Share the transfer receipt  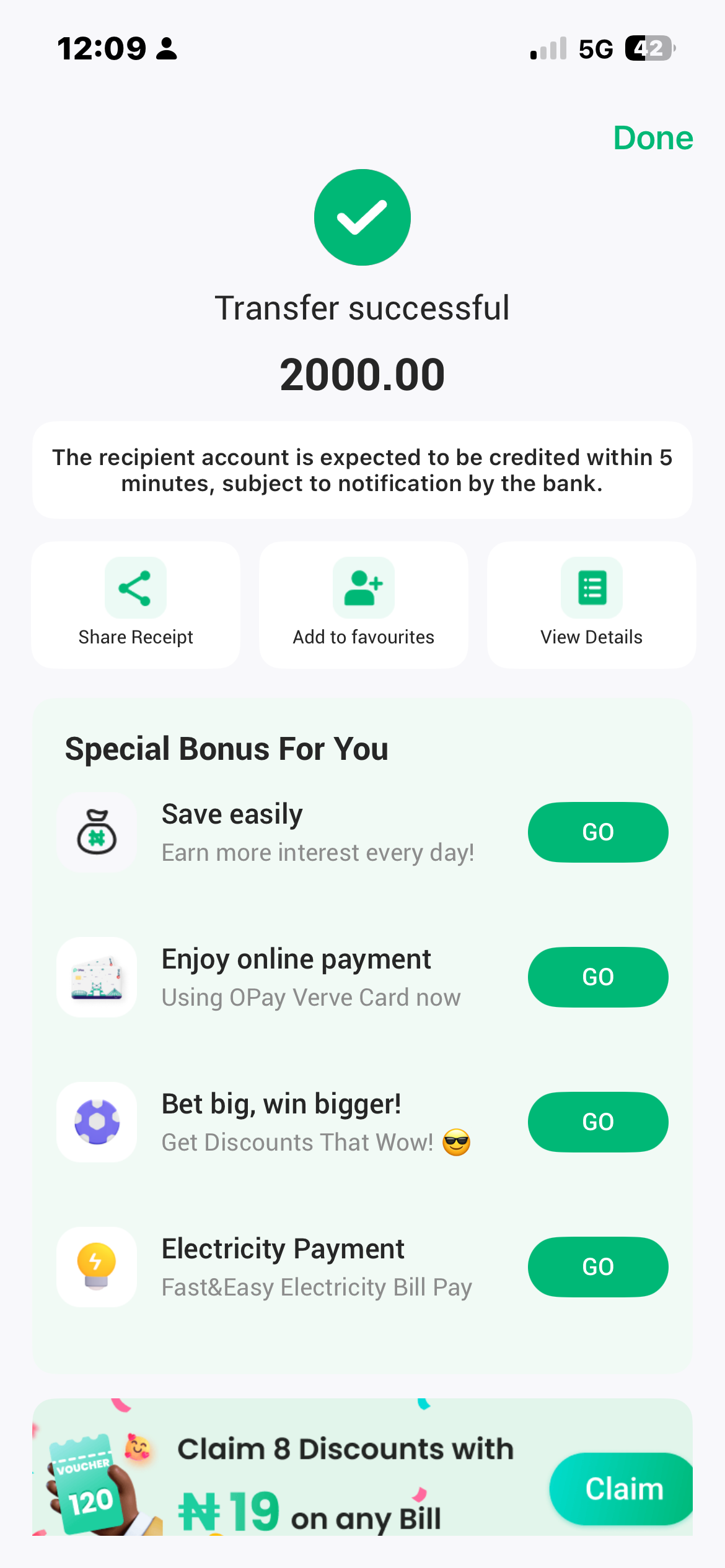136,604
